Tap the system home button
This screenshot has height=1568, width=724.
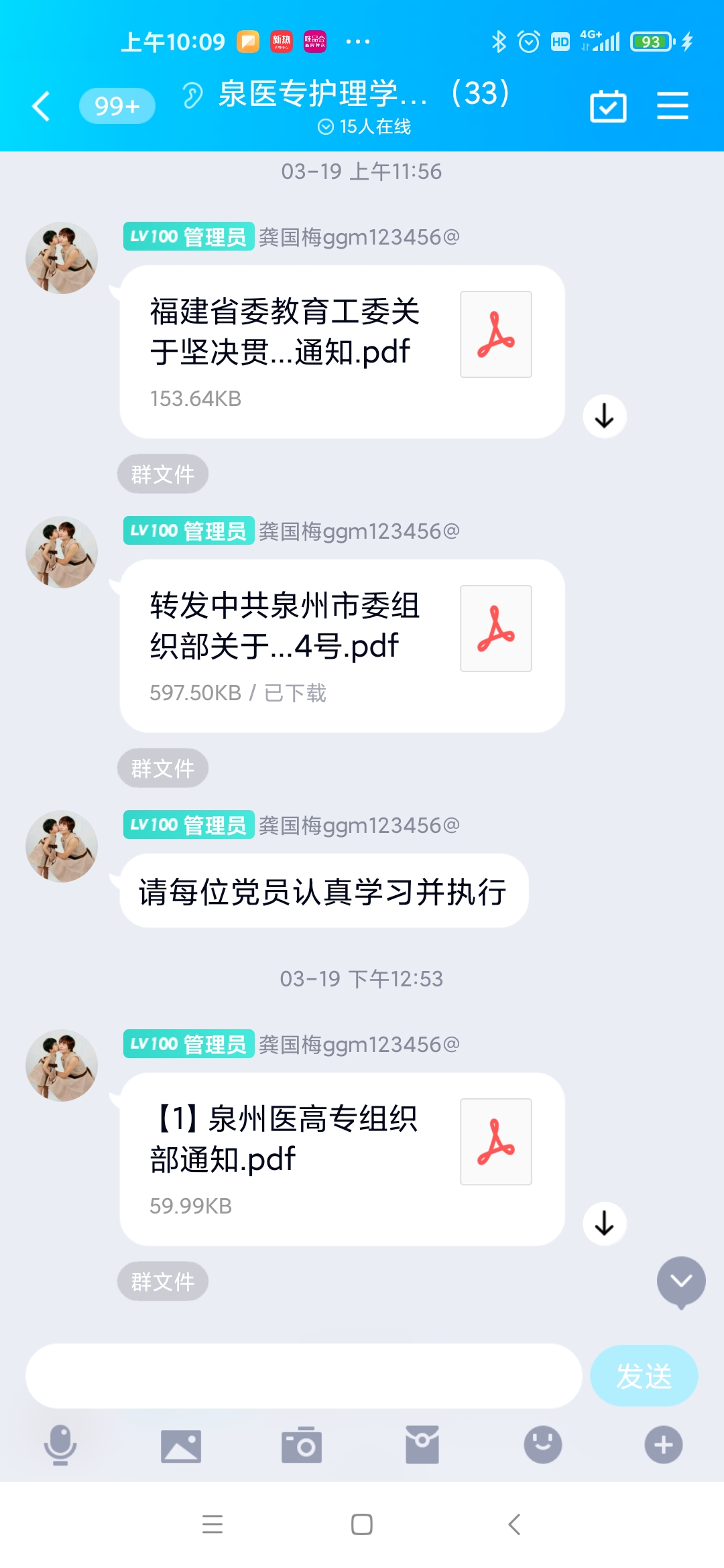(x=362, y=1524)
